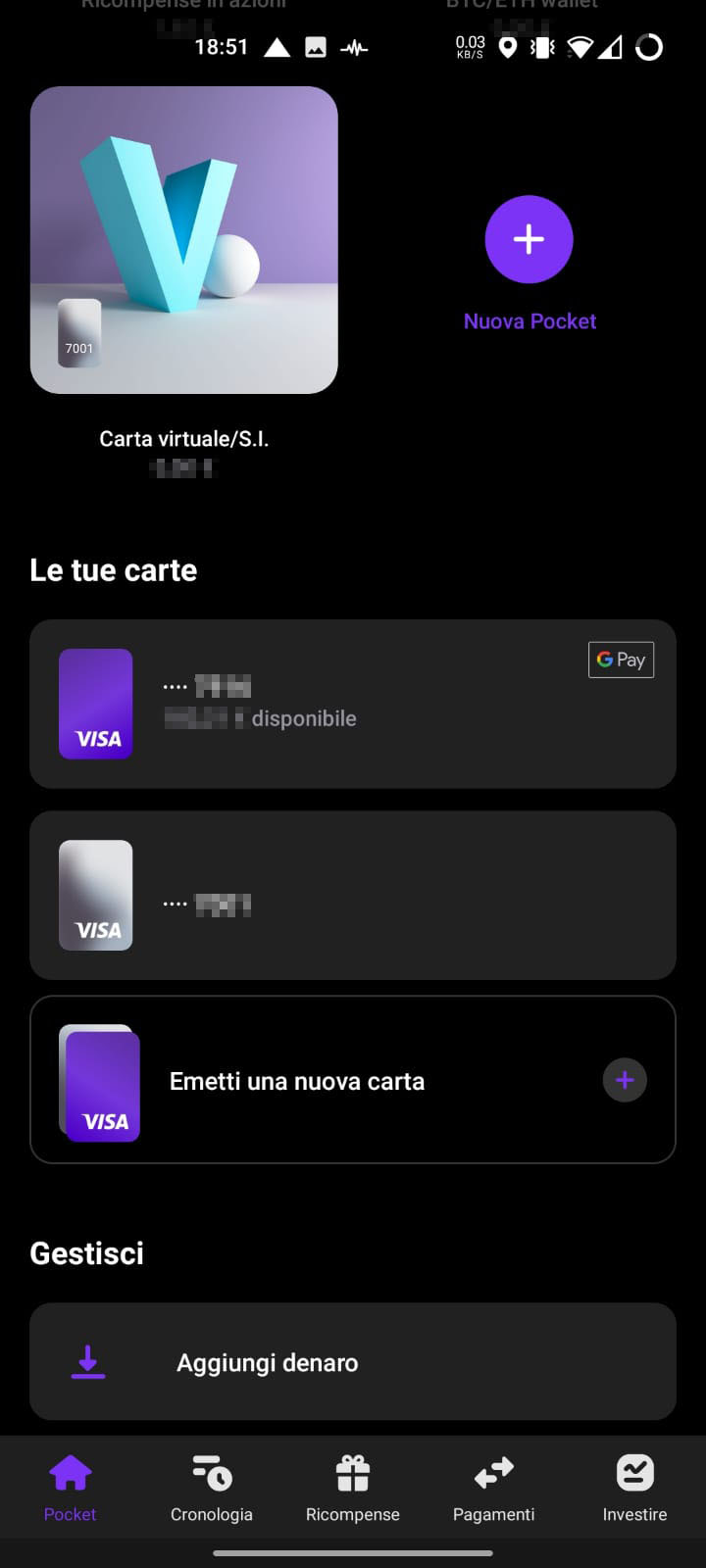The height and width of the screenshot is (1568, 706).
Task: Tap Emetti una nuova carta
Action: [353, 1080]
